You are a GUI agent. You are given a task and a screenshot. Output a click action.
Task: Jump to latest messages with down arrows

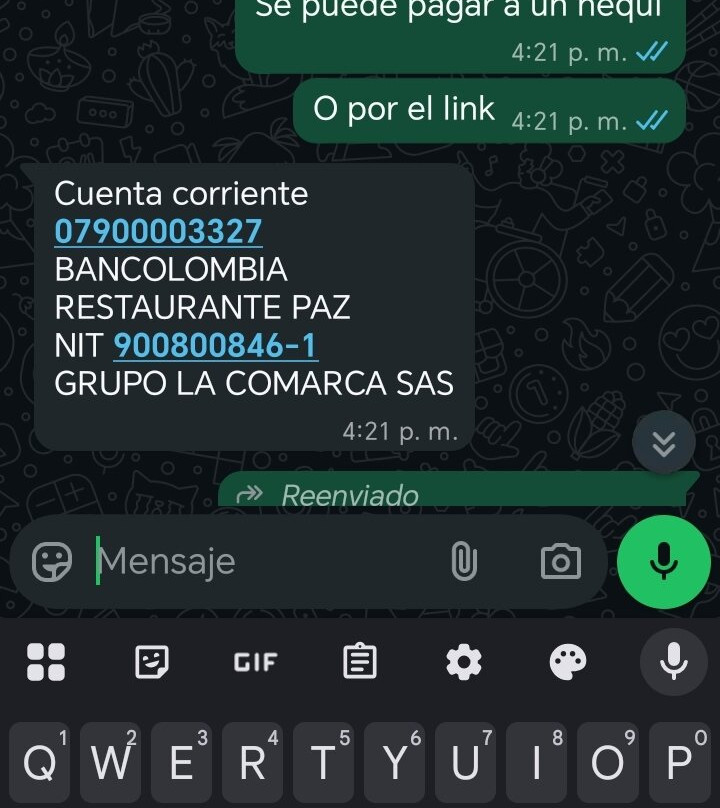point(664,443)
